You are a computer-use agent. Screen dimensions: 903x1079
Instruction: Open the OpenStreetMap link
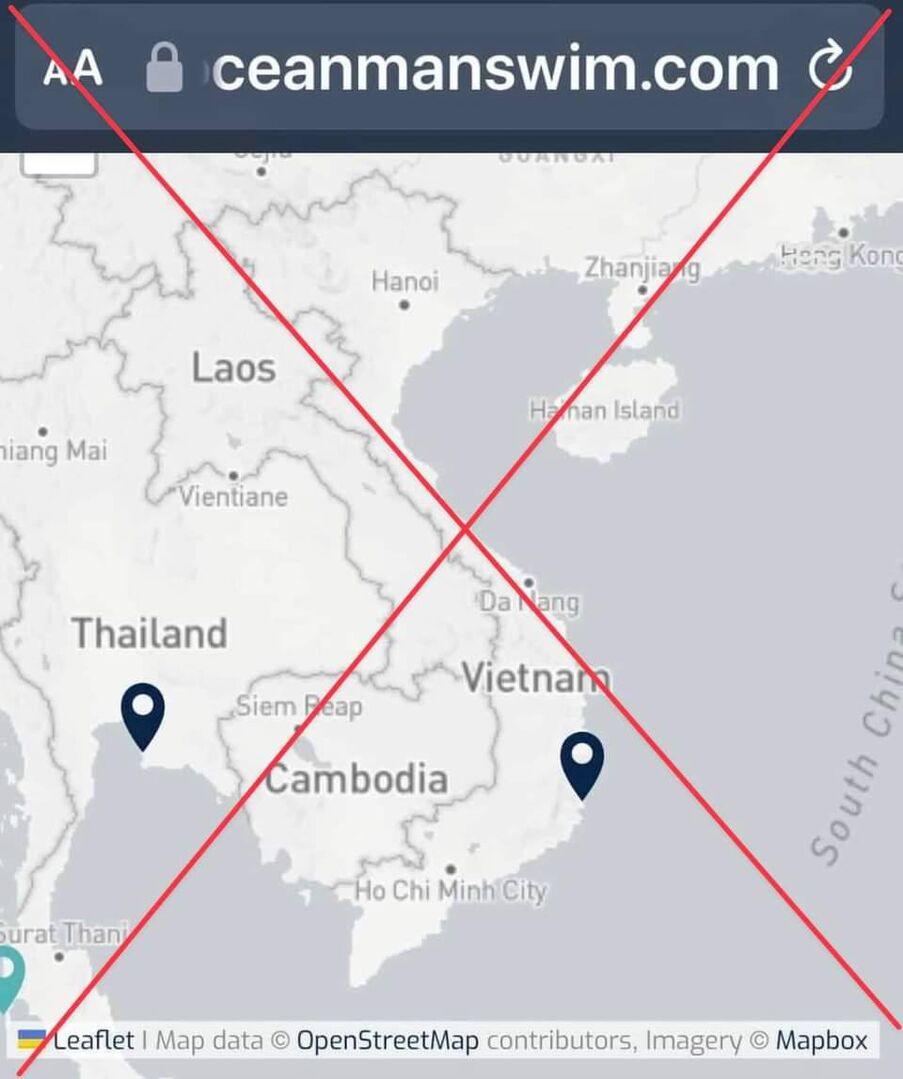coord(388,1040)
